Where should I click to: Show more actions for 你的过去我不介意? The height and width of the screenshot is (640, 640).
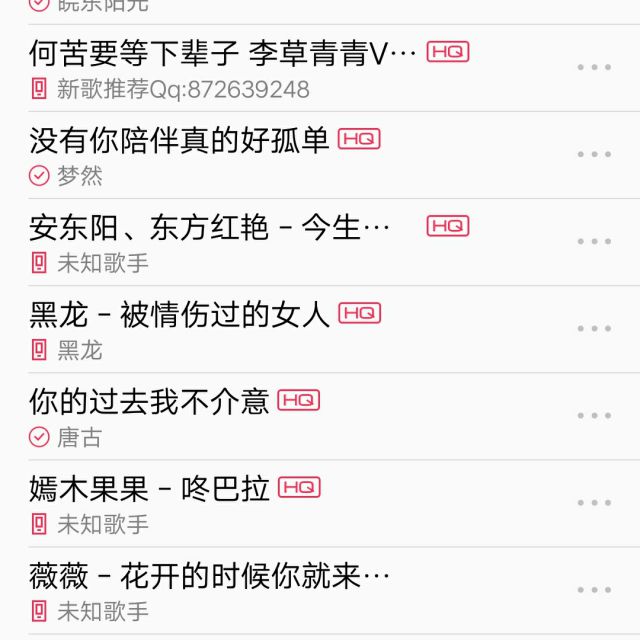(x=594, y=415)
